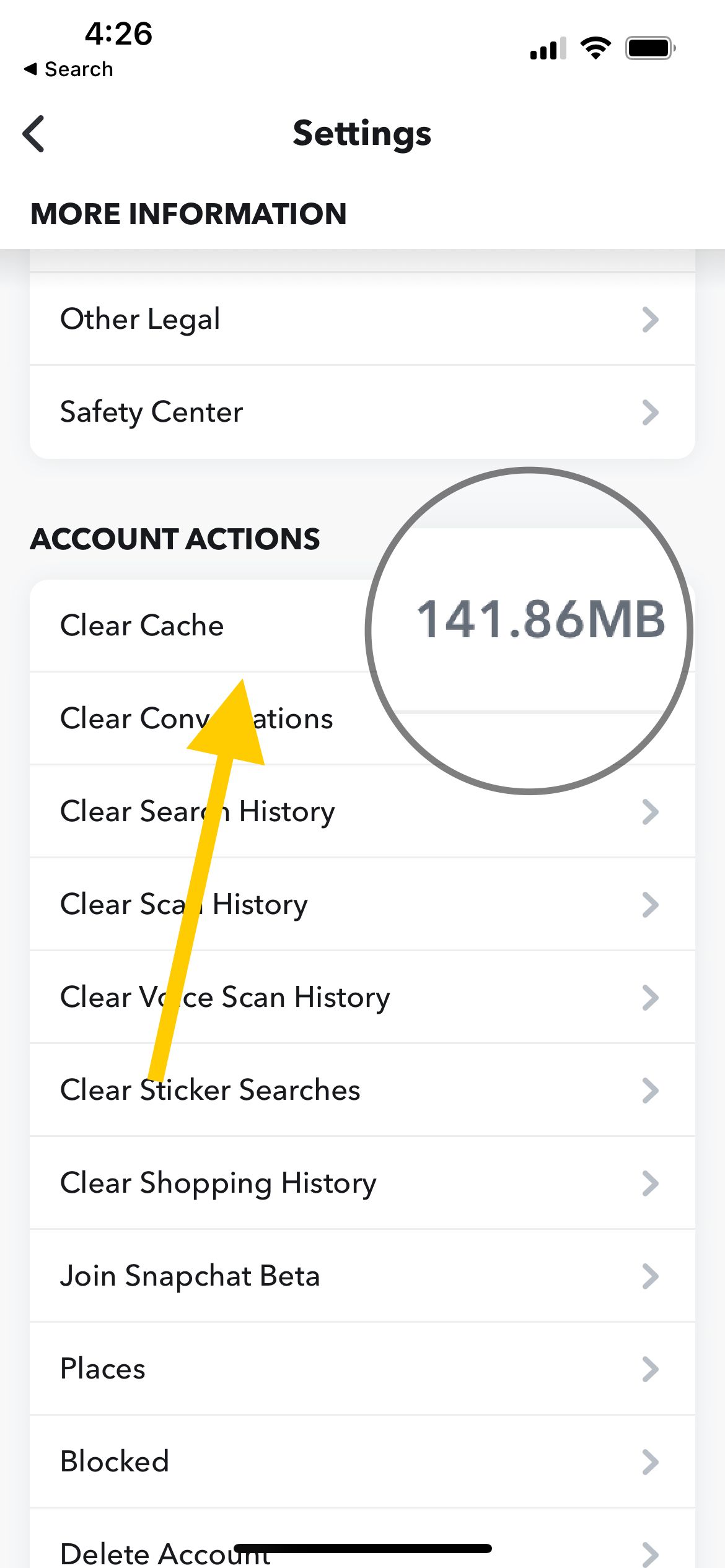Open Delete Account option

pos(362,1539)
